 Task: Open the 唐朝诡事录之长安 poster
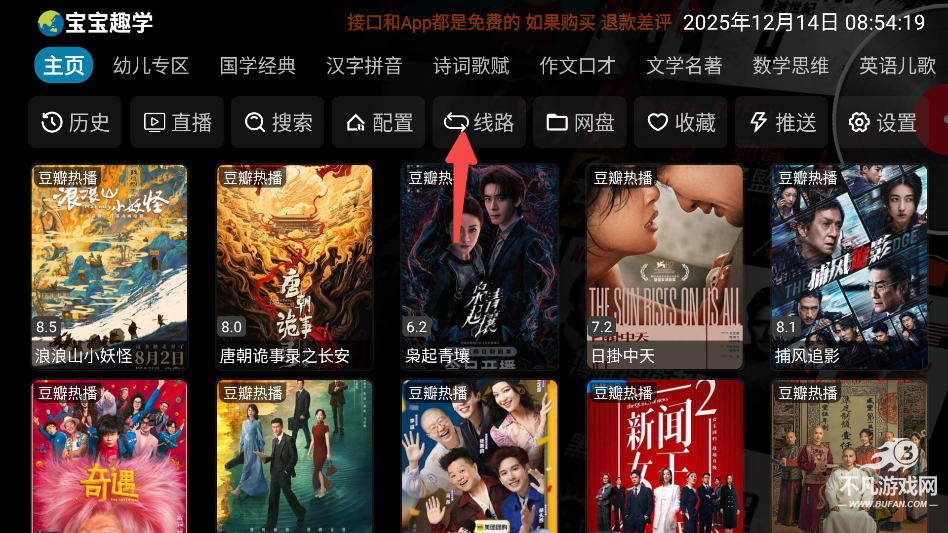[x=294, y=266]
